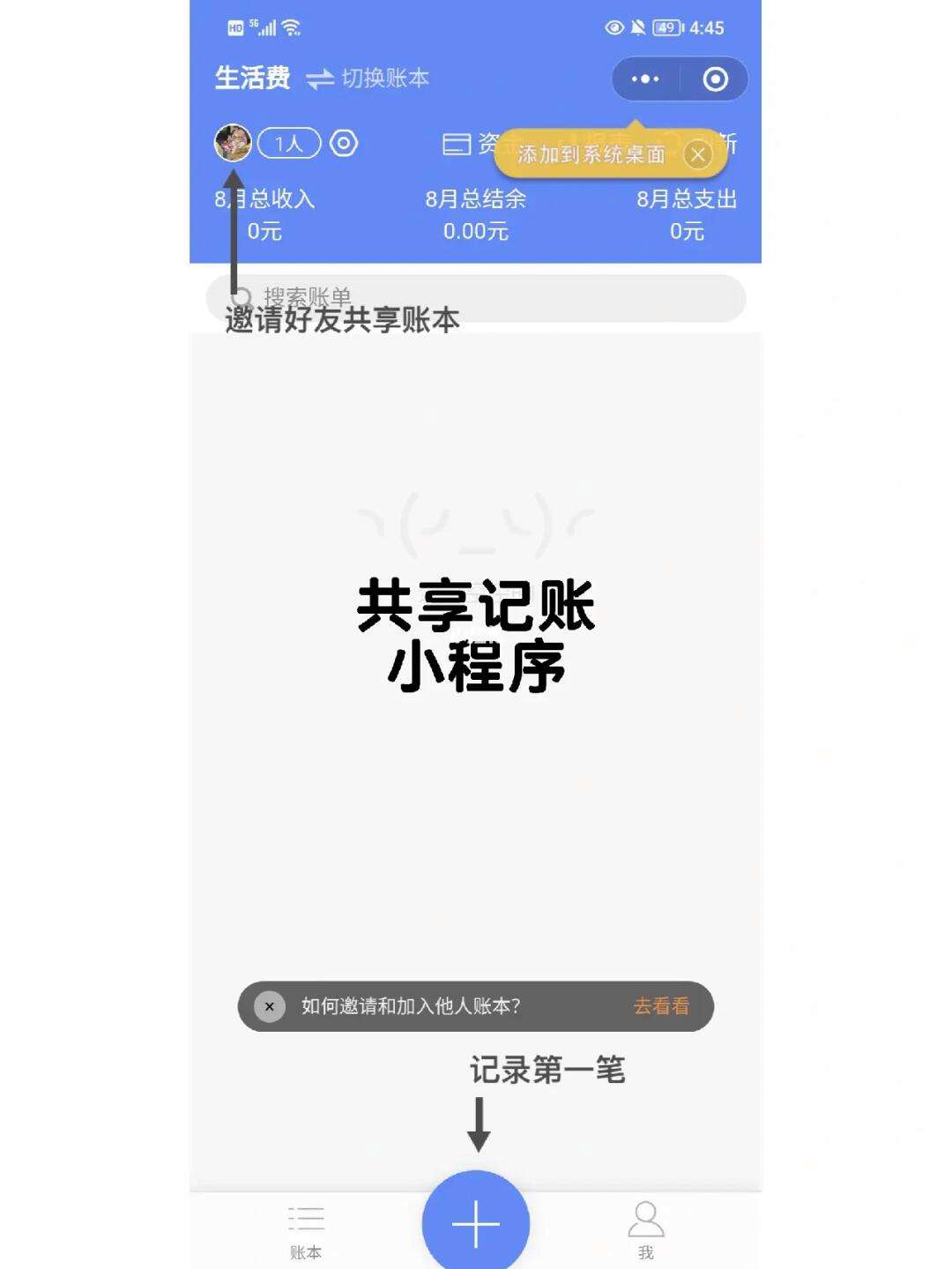Open the mini program overflow menu
952x1269 pixels.
pyautogui.click(x=645, y=79)
